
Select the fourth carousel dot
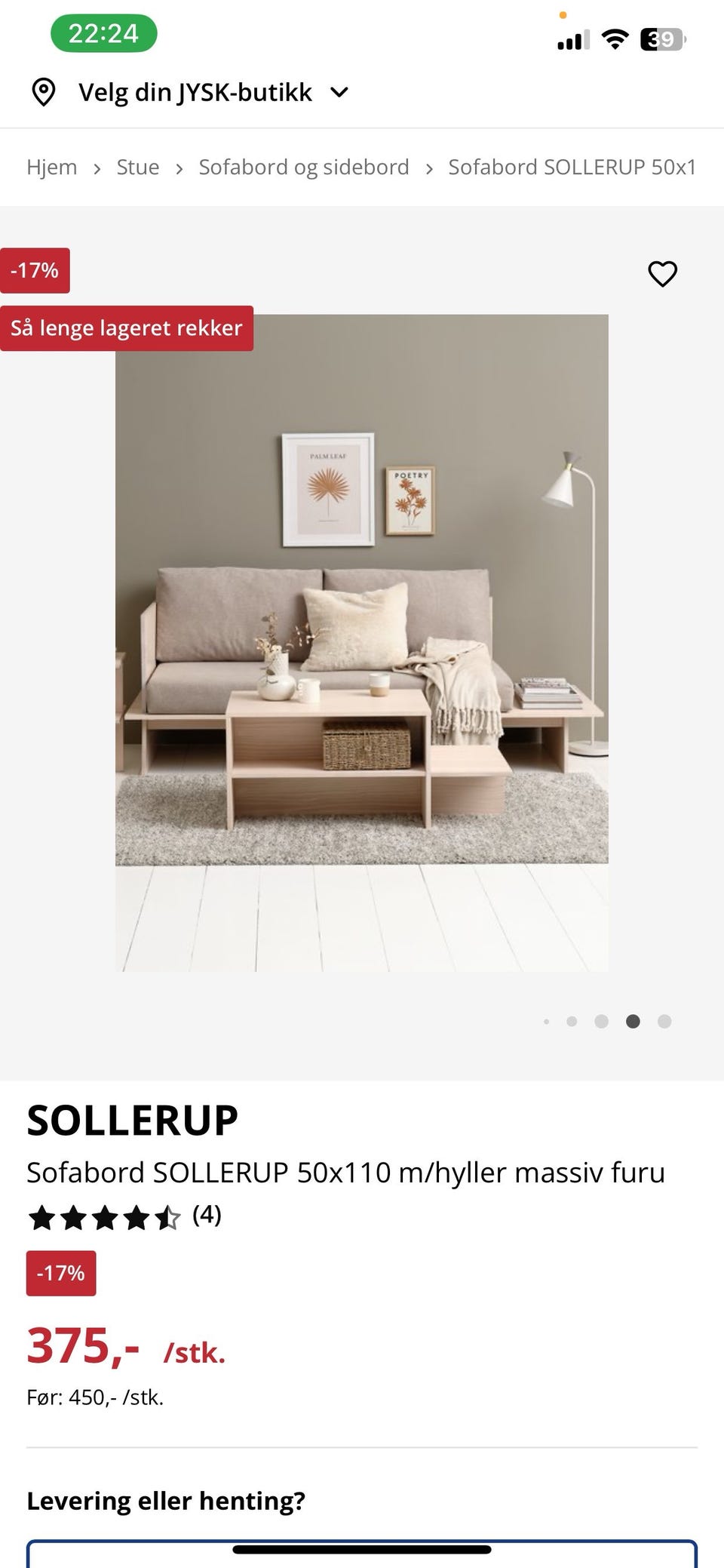tap(633, 1021)
